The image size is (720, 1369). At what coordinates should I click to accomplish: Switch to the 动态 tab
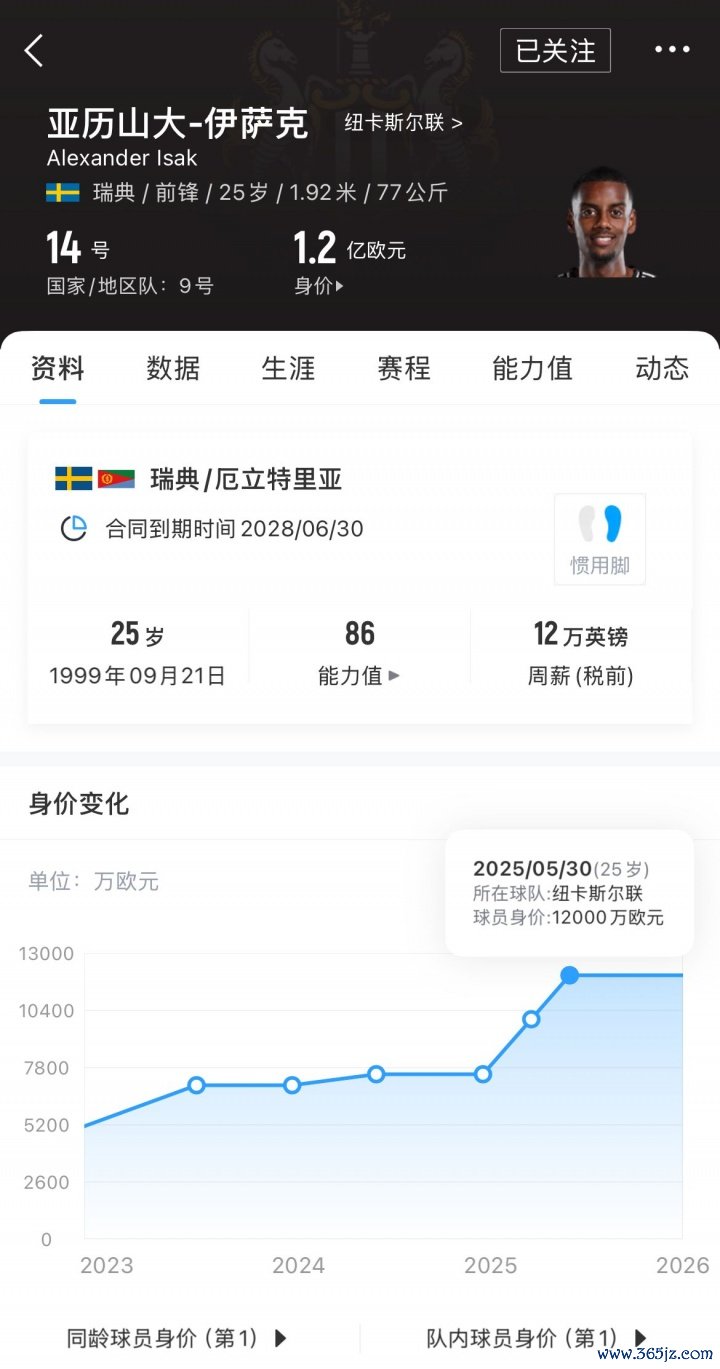coord(662,368)
